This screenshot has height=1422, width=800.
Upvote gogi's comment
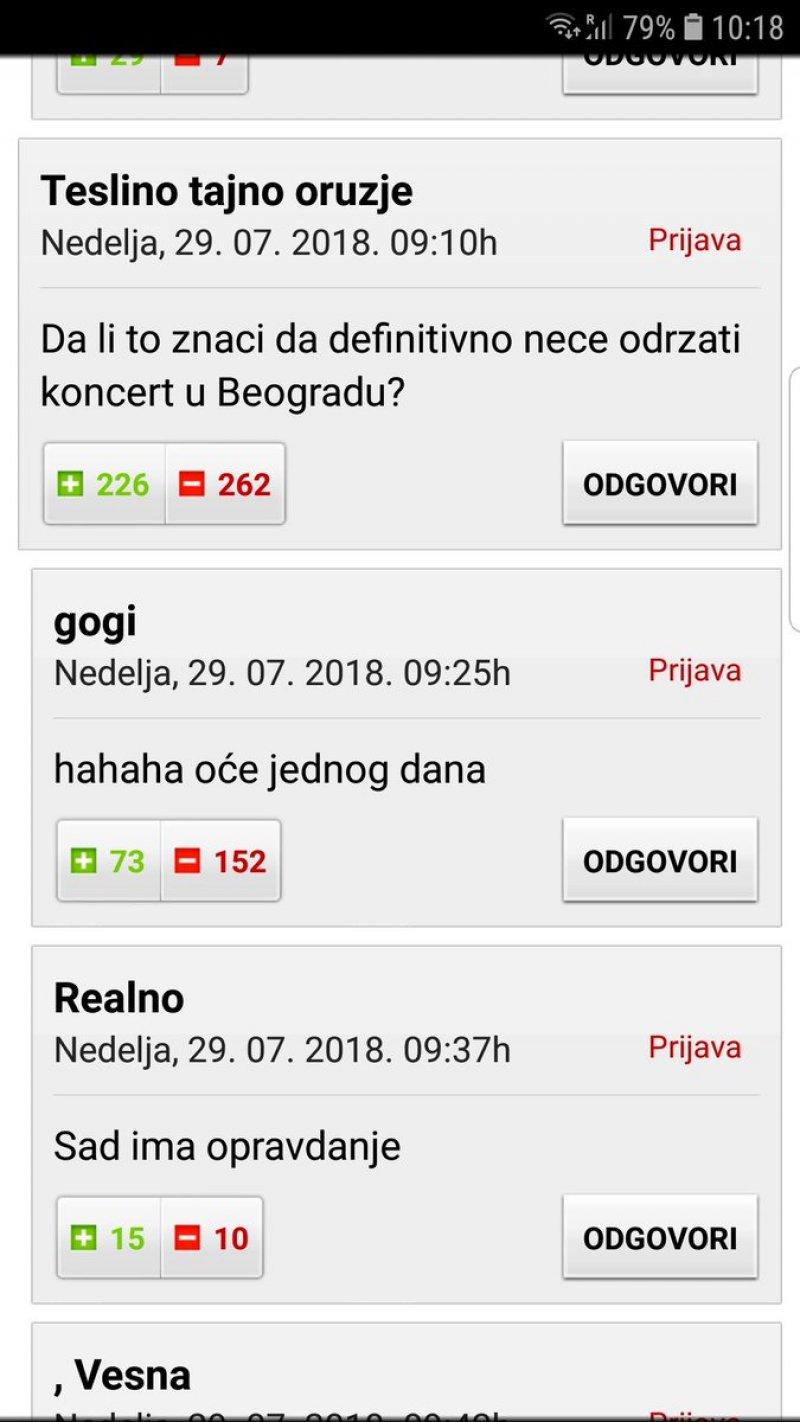coord(109,861)
